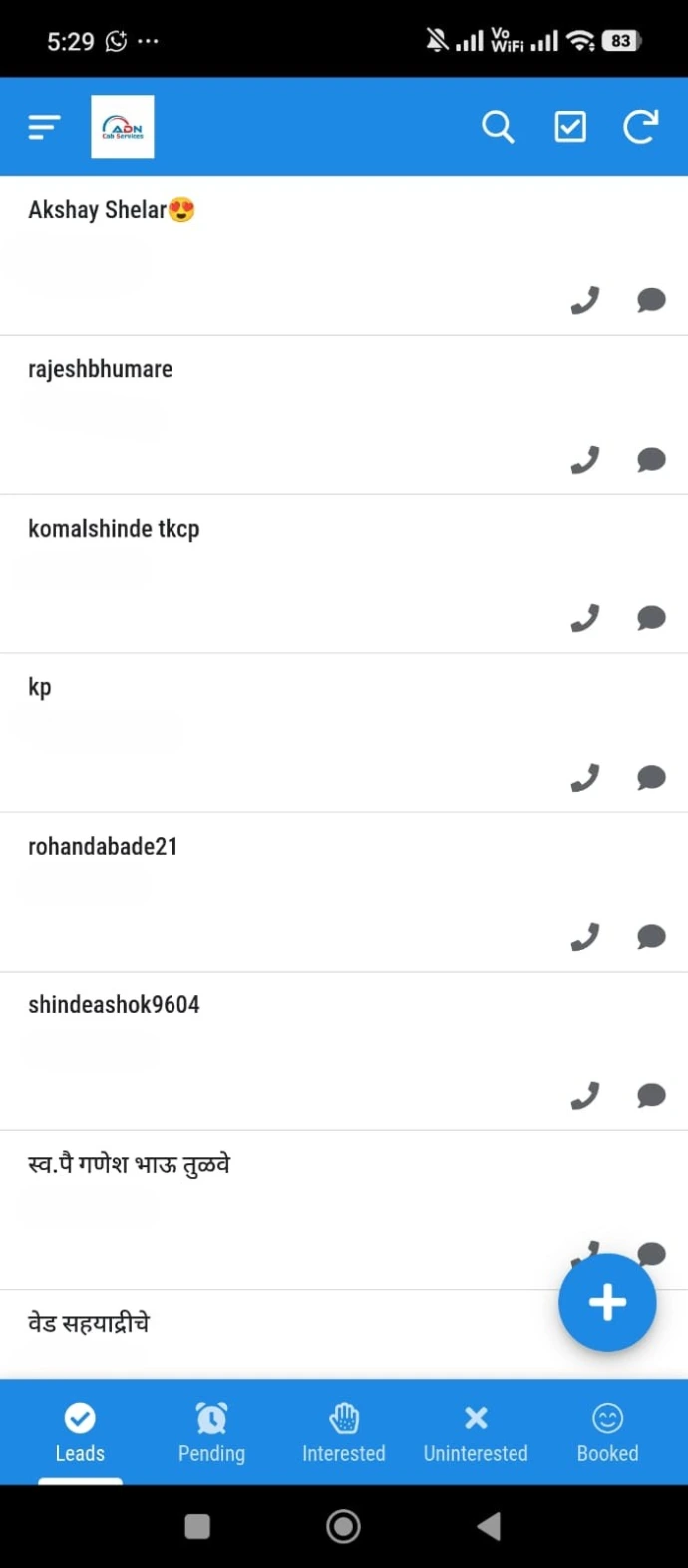Open the lead वेड सहयाद्रीचे

coord(89,1324)
